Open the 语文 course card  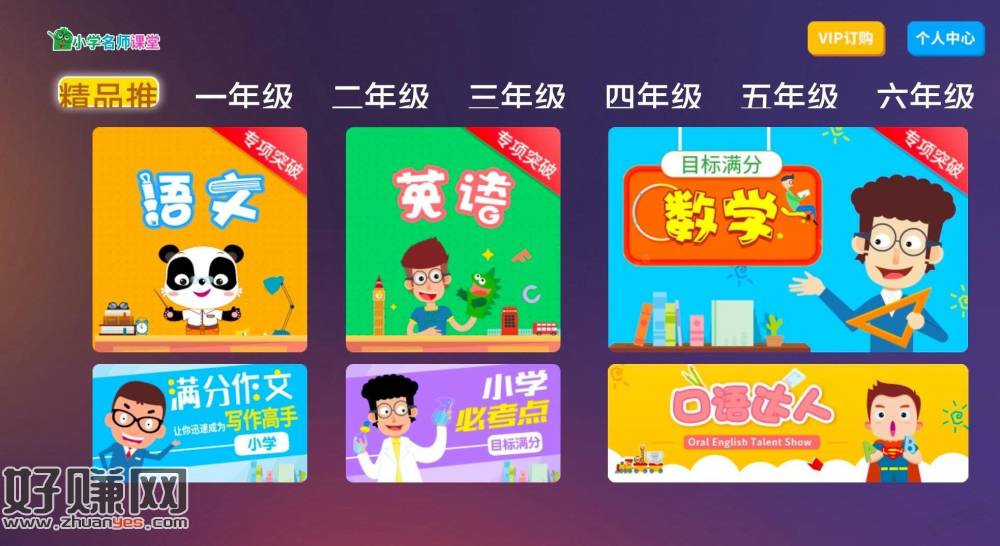[200, 240]
